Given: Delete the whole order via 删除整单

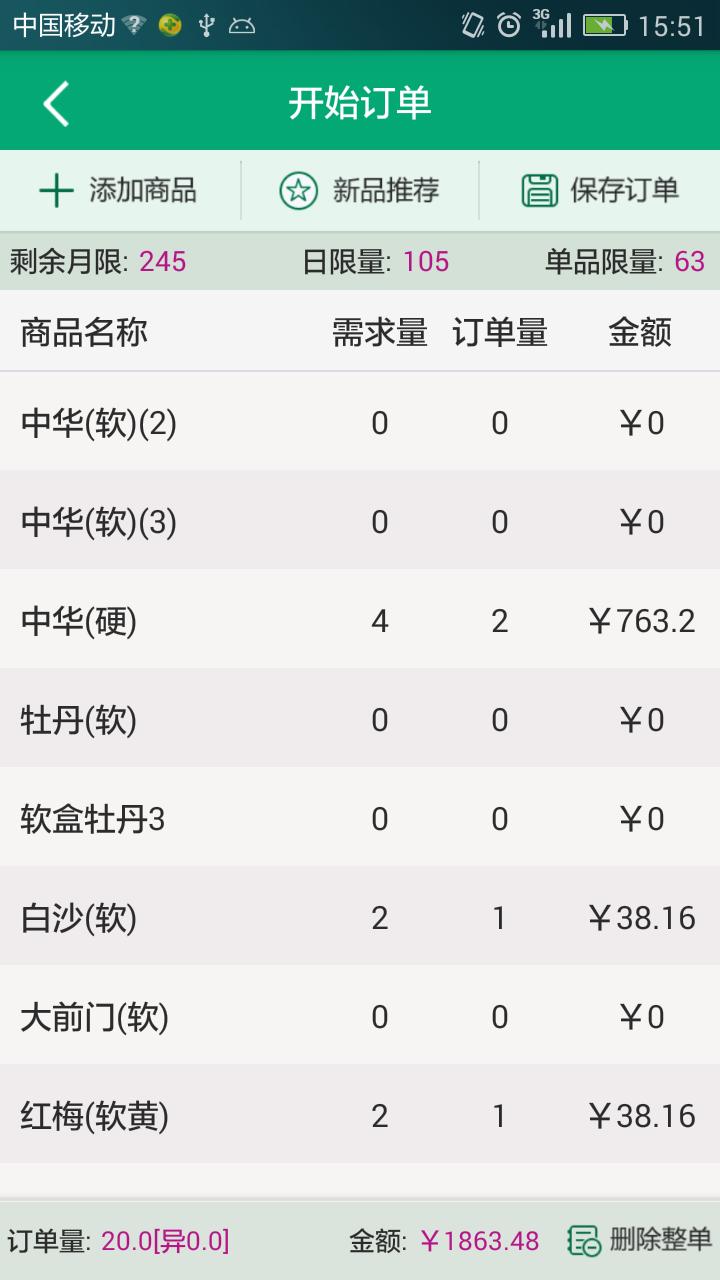Looking at the screenshot, I should click(640, 1240).
